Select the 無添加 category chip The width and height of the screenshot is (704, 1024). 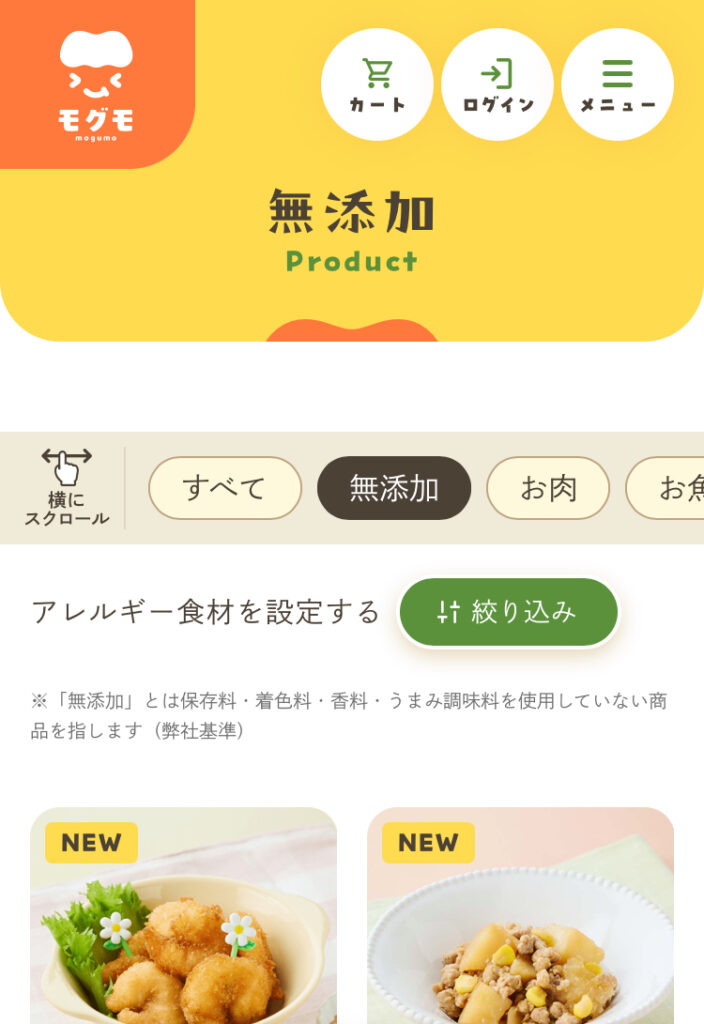pos(394,488)
